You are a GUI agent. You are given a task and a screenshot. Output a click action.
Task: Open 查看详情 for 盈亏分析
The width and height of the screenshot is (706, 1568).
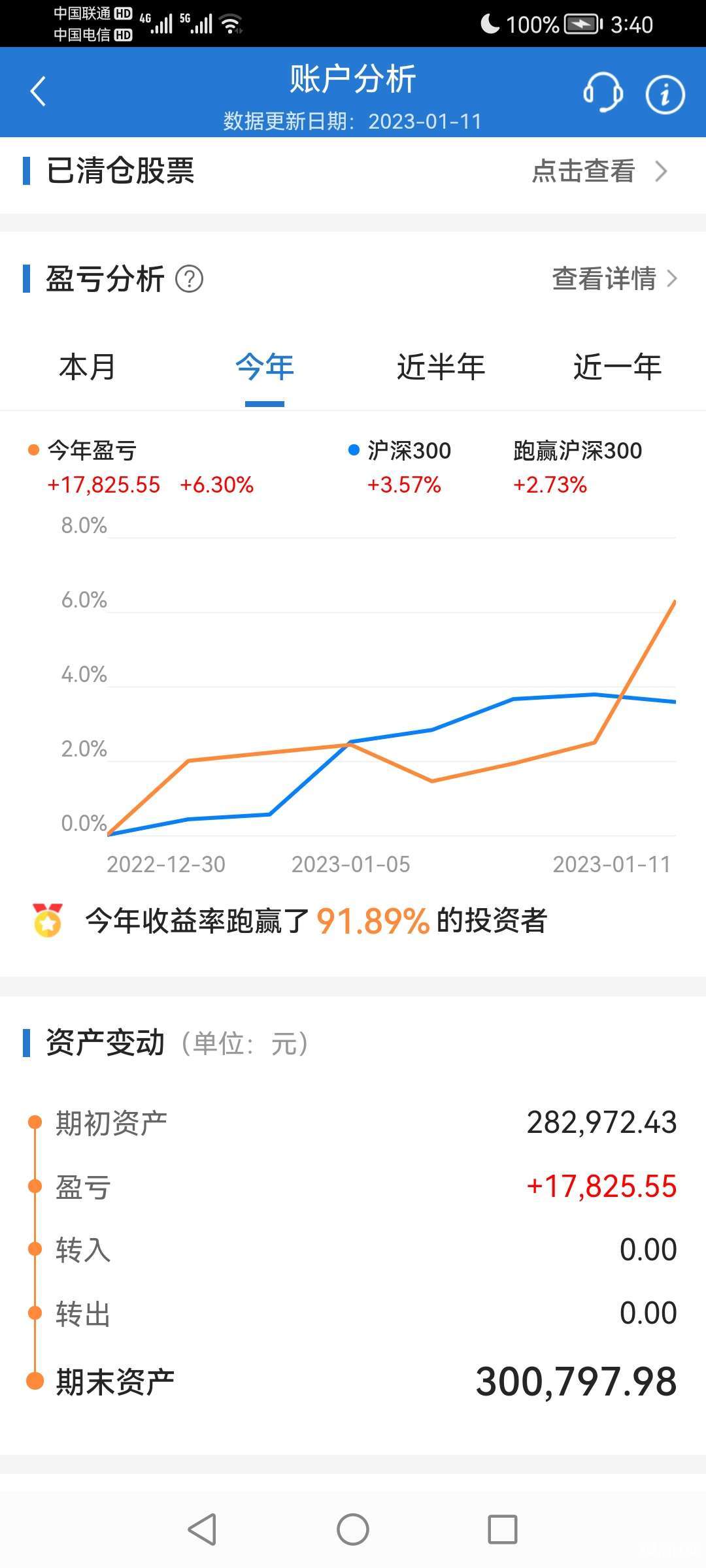tap(614, 279)
